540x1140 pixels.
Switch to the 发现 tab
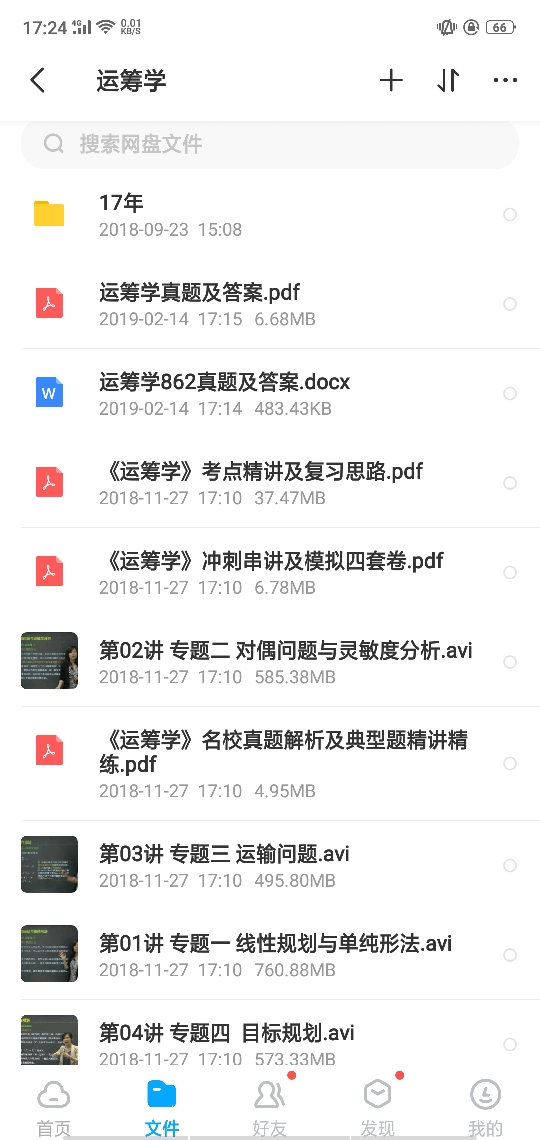378,1105
